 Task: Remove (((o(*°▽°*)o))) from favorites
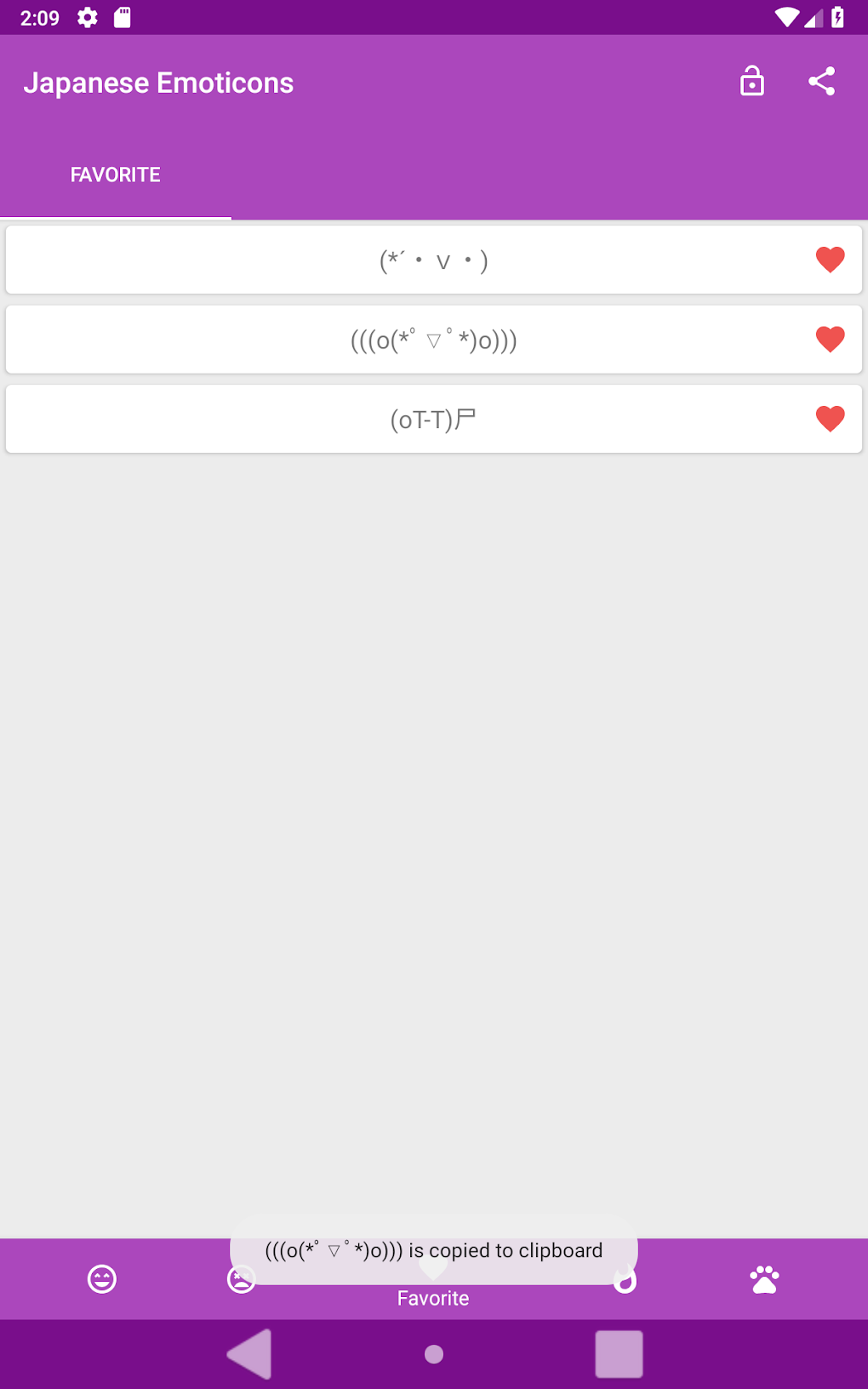[x=830, y=339]
